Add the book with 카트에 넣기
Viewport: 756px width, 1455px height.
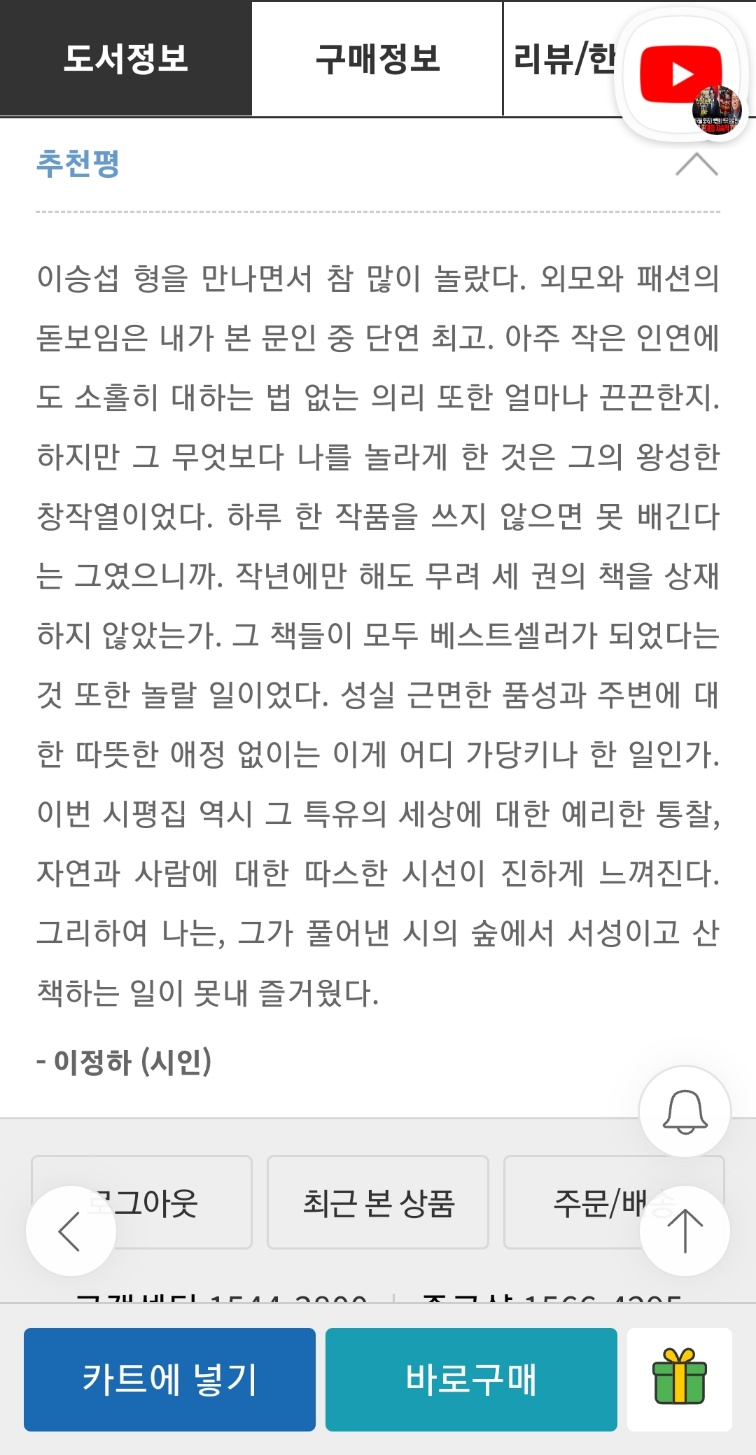(x=170, y=1379)
